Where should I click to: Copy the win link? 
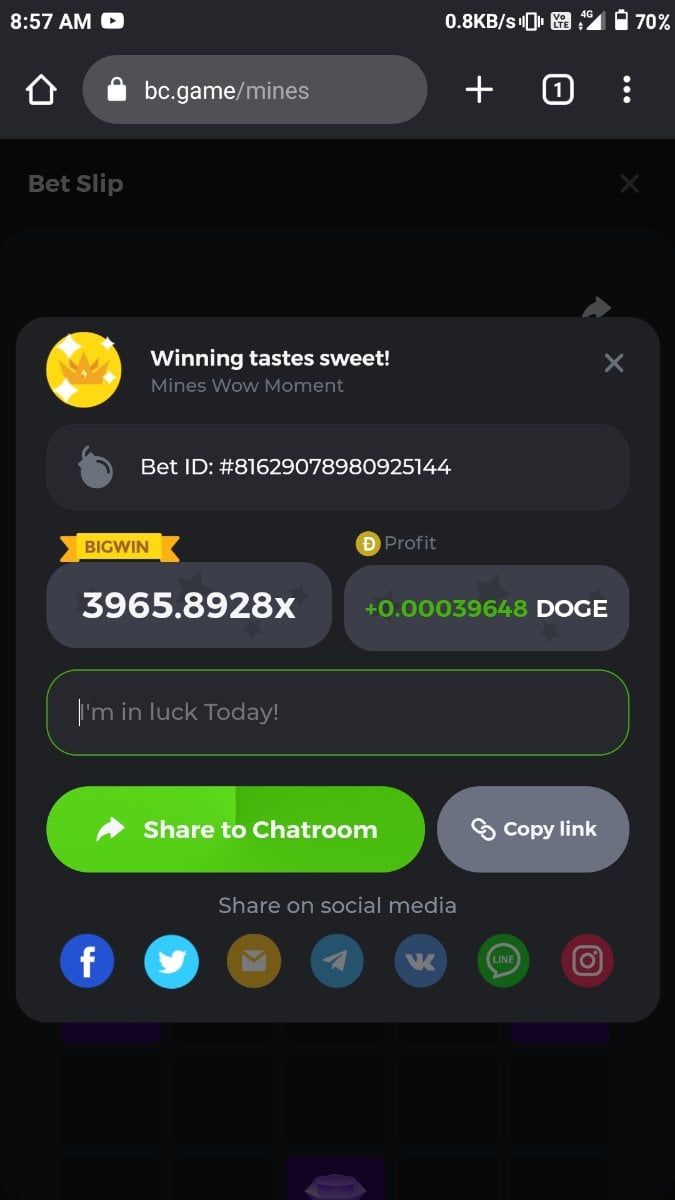tap(533, 829)
